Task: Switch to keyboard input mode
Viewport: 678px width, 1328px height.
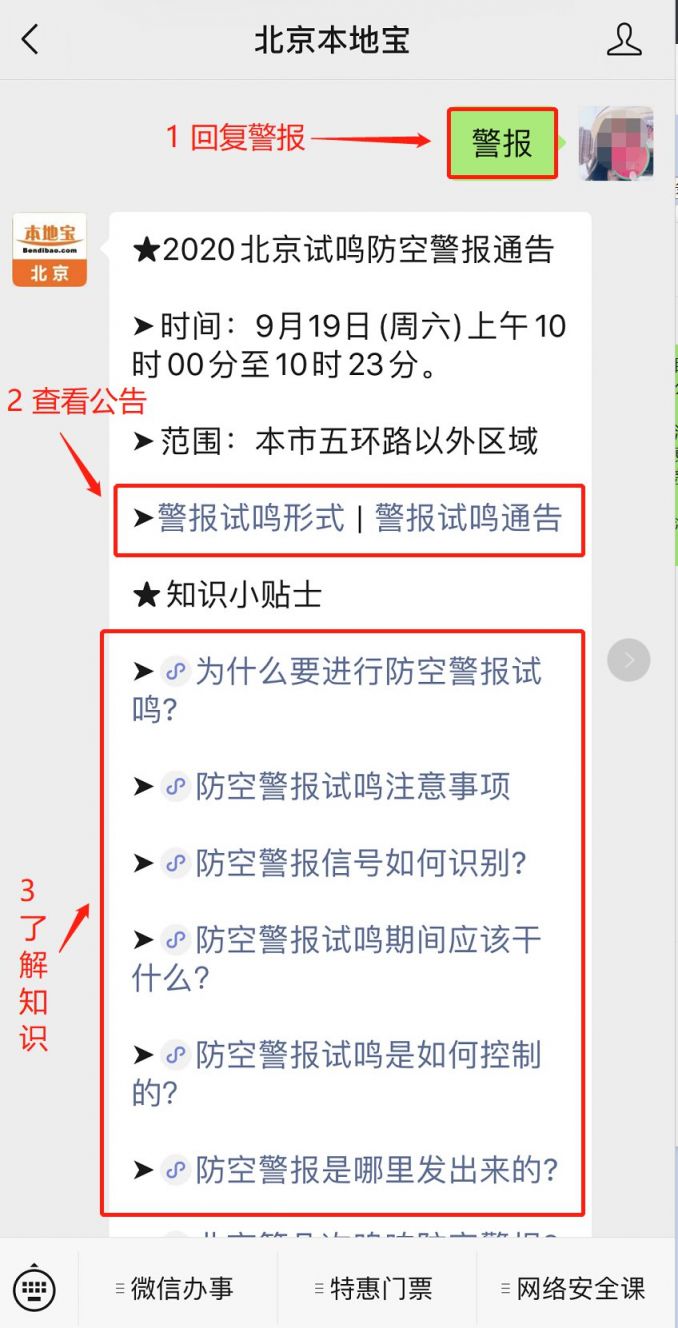Action: point(34,1288)
